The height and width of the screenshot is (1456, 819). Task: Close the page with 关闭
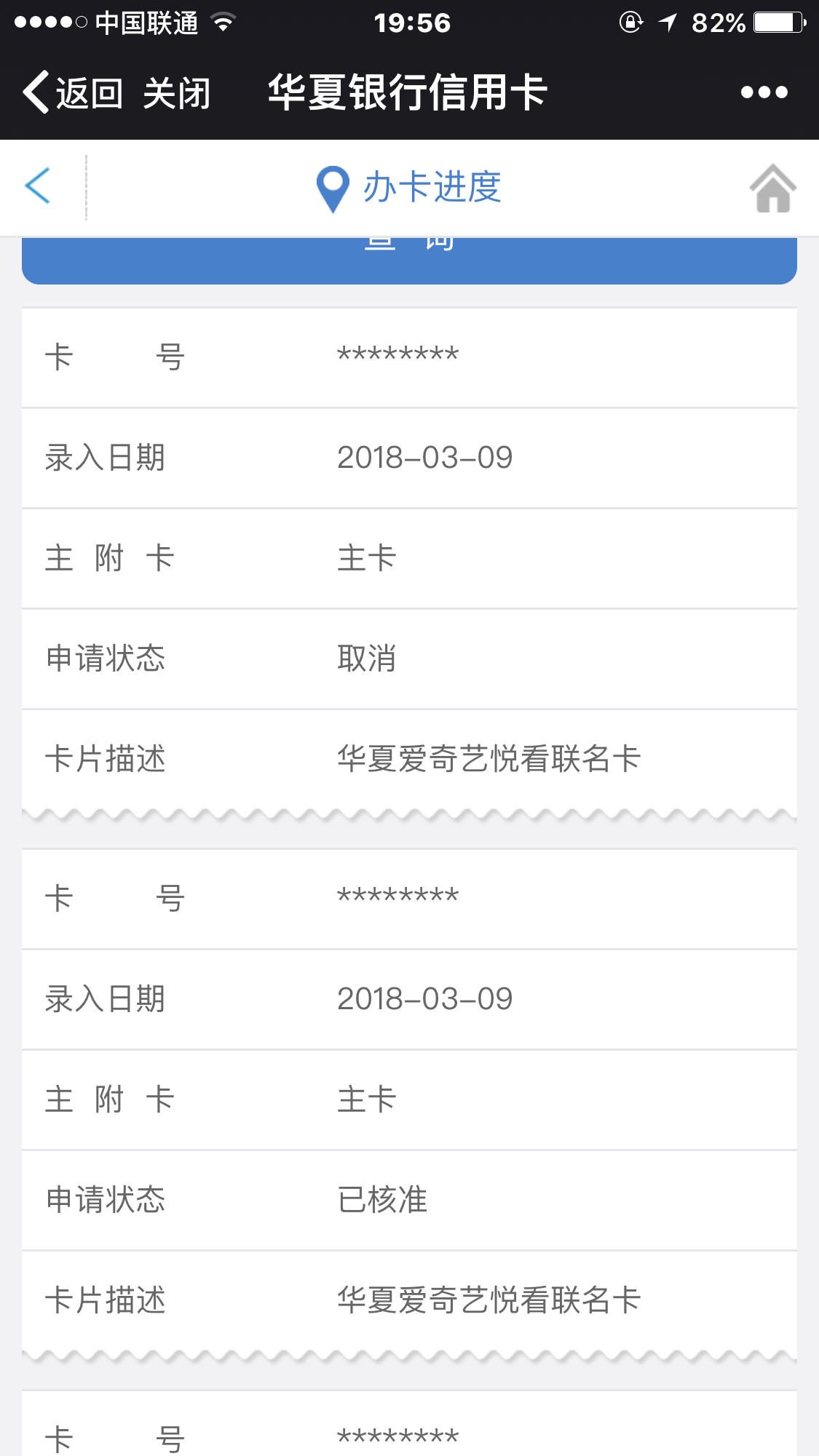pos(177,92)
